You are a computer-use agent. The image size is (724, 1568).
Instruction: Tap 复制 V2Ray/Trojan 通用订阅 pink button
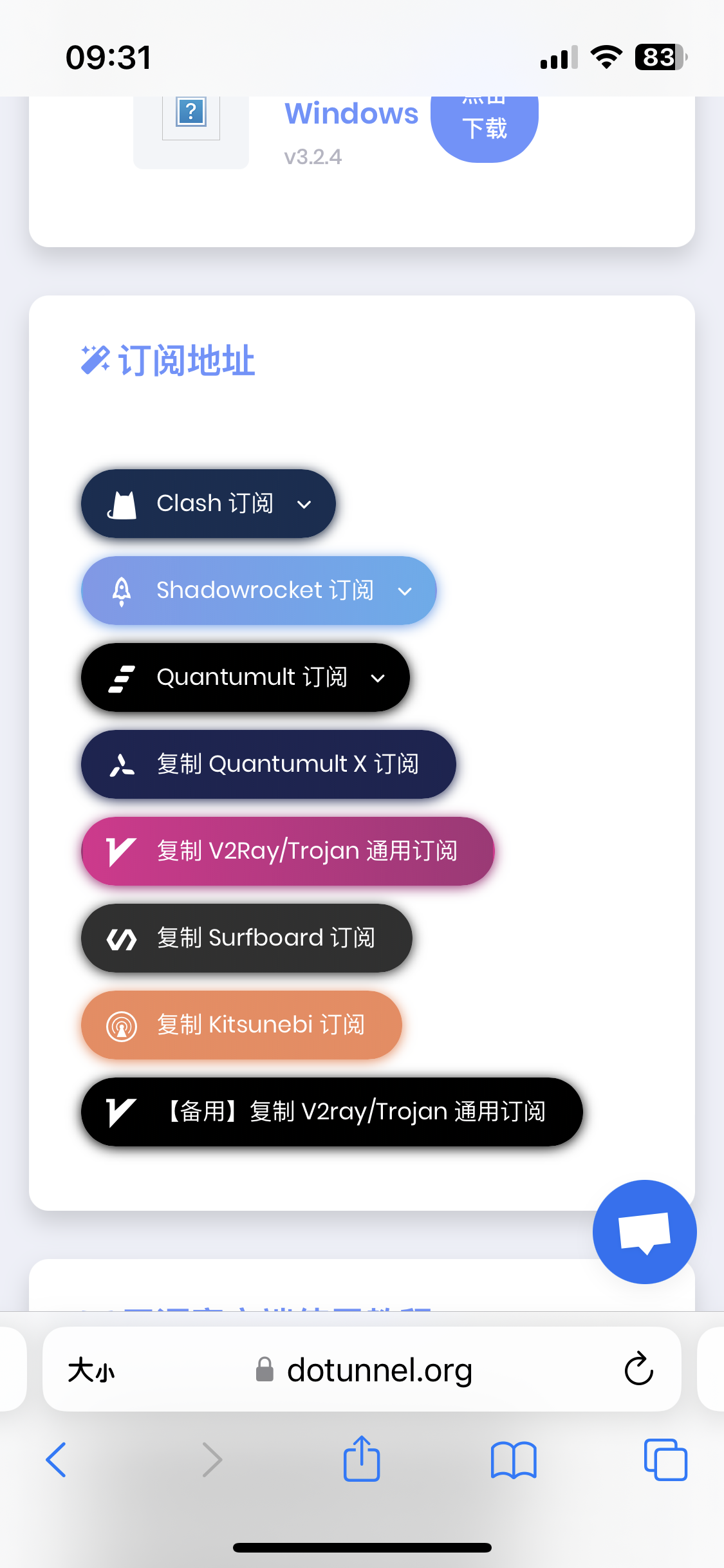[x=288, y=852]
